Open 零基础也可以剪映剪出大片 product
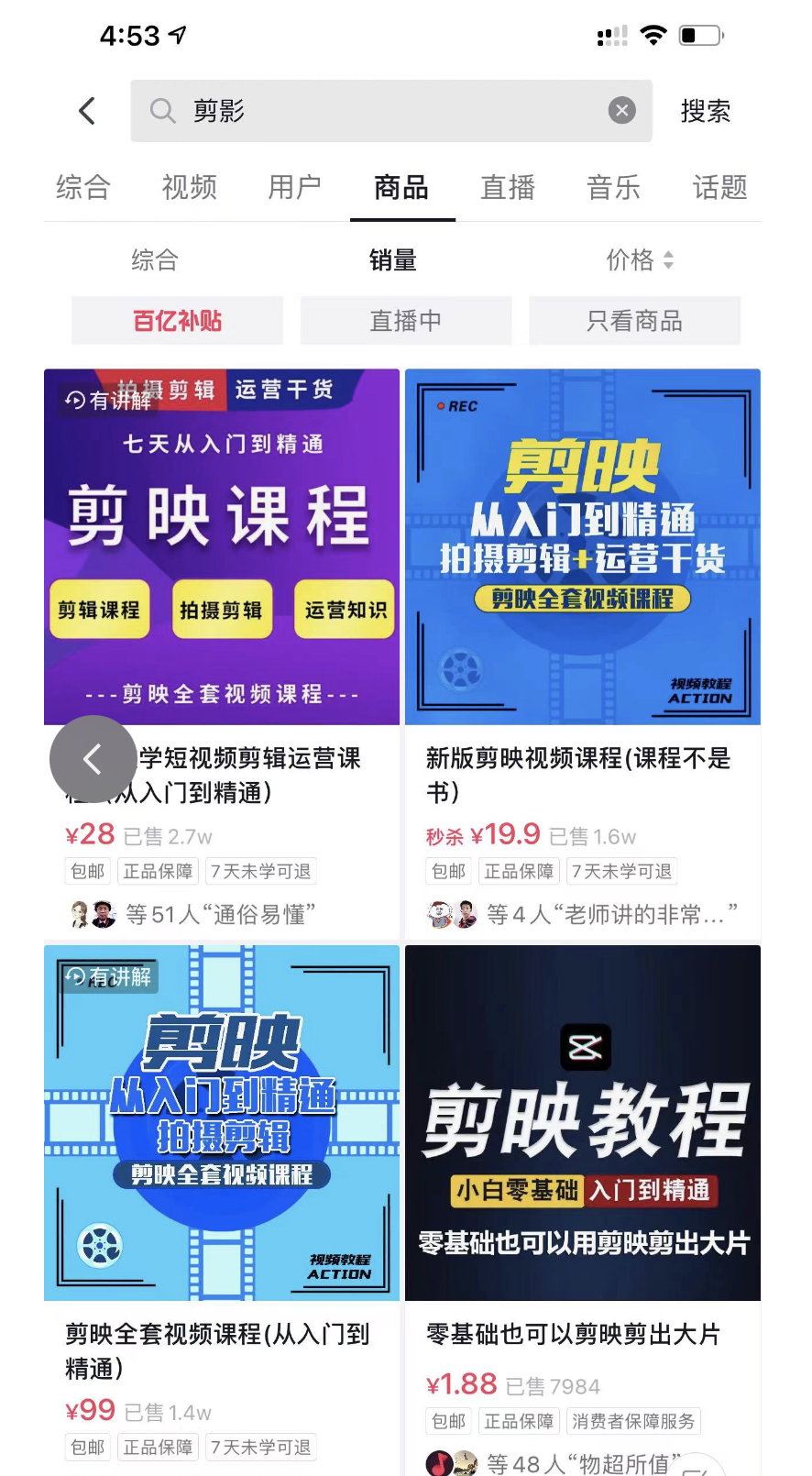This screenshot has width=812, height=1476. 583,1123
